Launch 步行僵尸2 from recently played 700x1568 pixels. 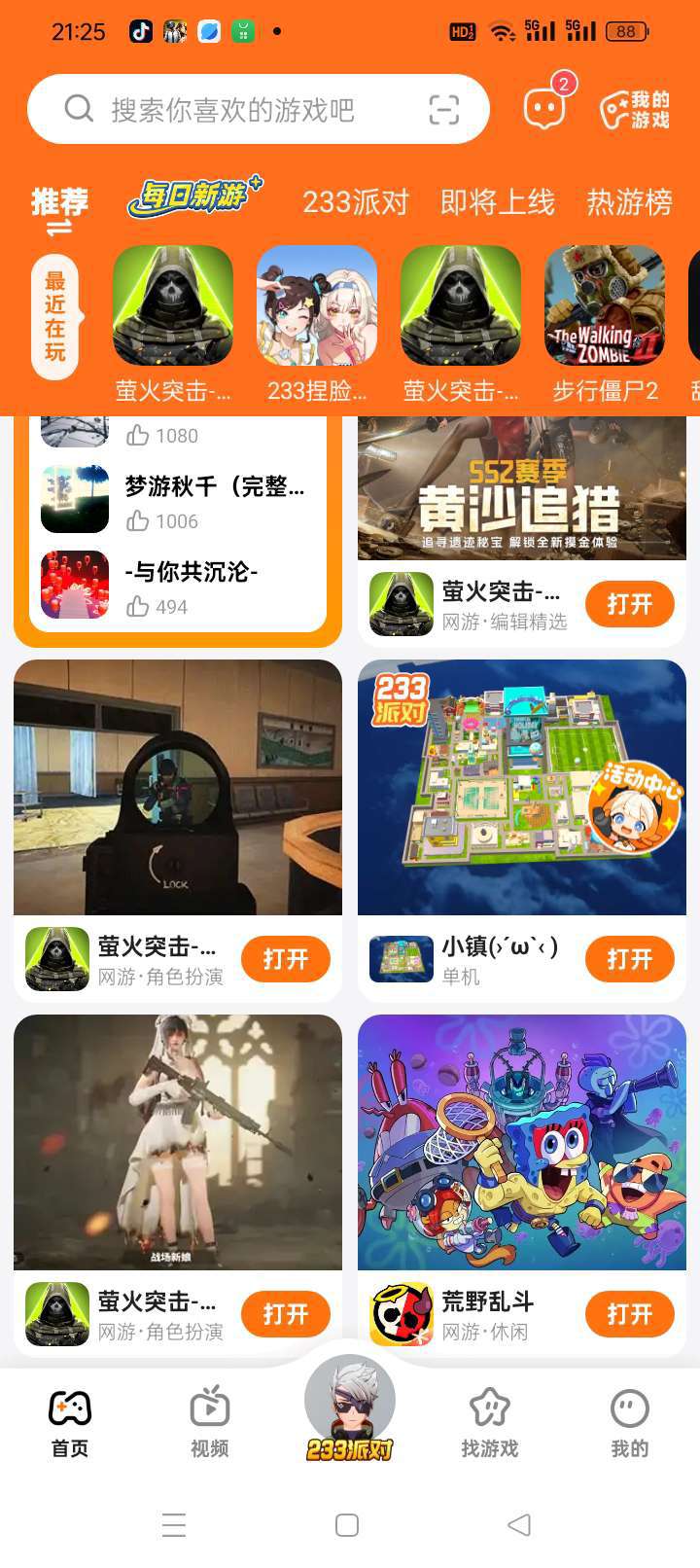[605, 321]
